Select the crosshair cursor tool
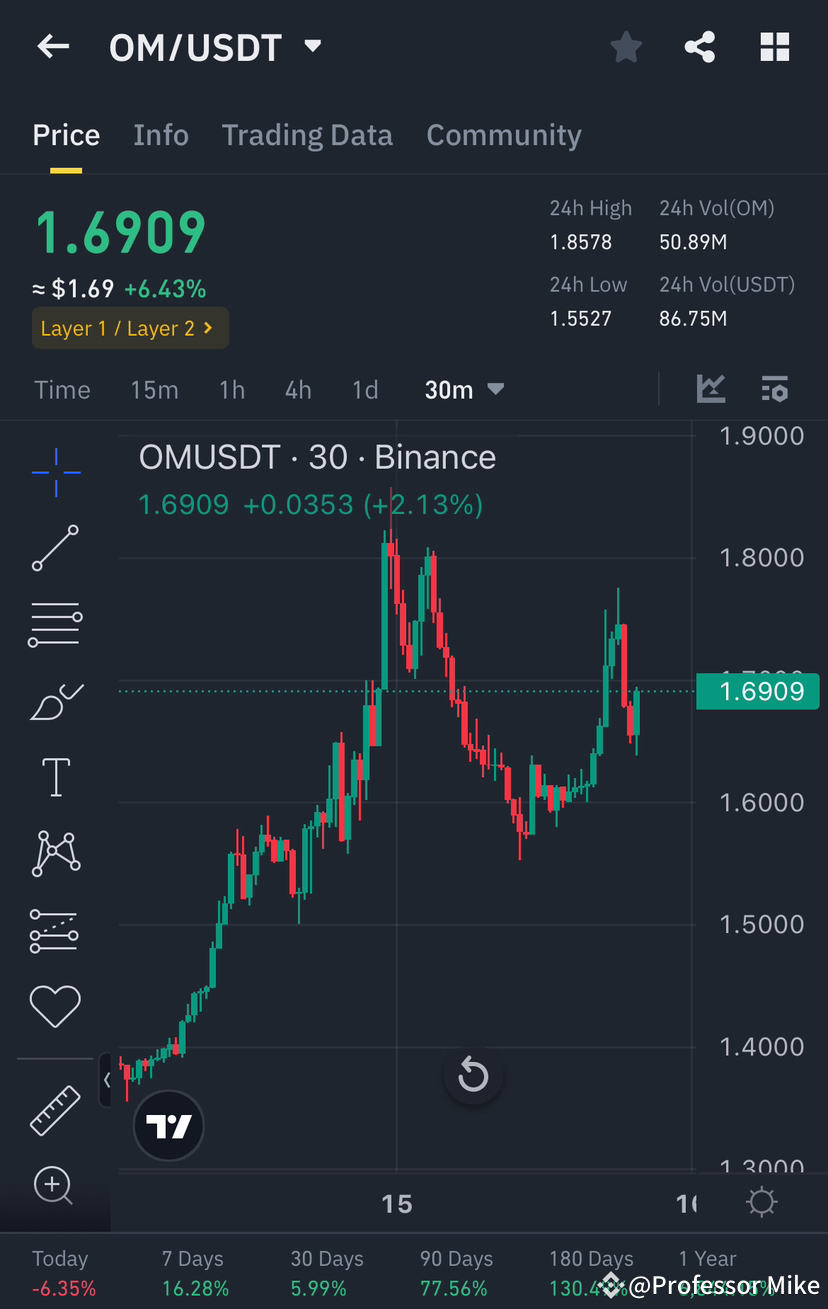Viewport: 828px width, 1309px height. pos(55,472)
